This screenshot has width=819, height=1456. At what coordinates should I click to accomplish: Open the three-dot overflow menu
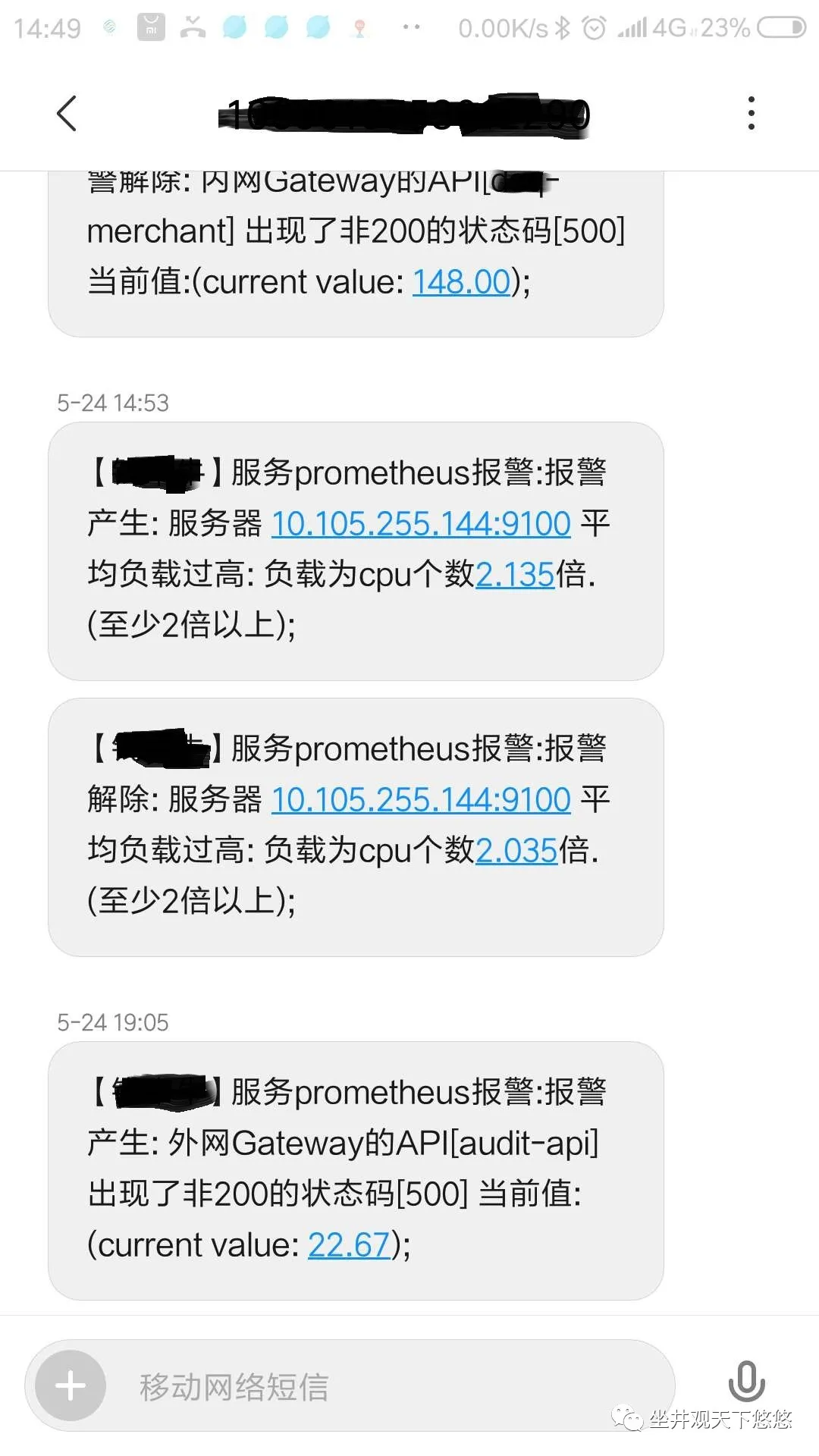751,114
